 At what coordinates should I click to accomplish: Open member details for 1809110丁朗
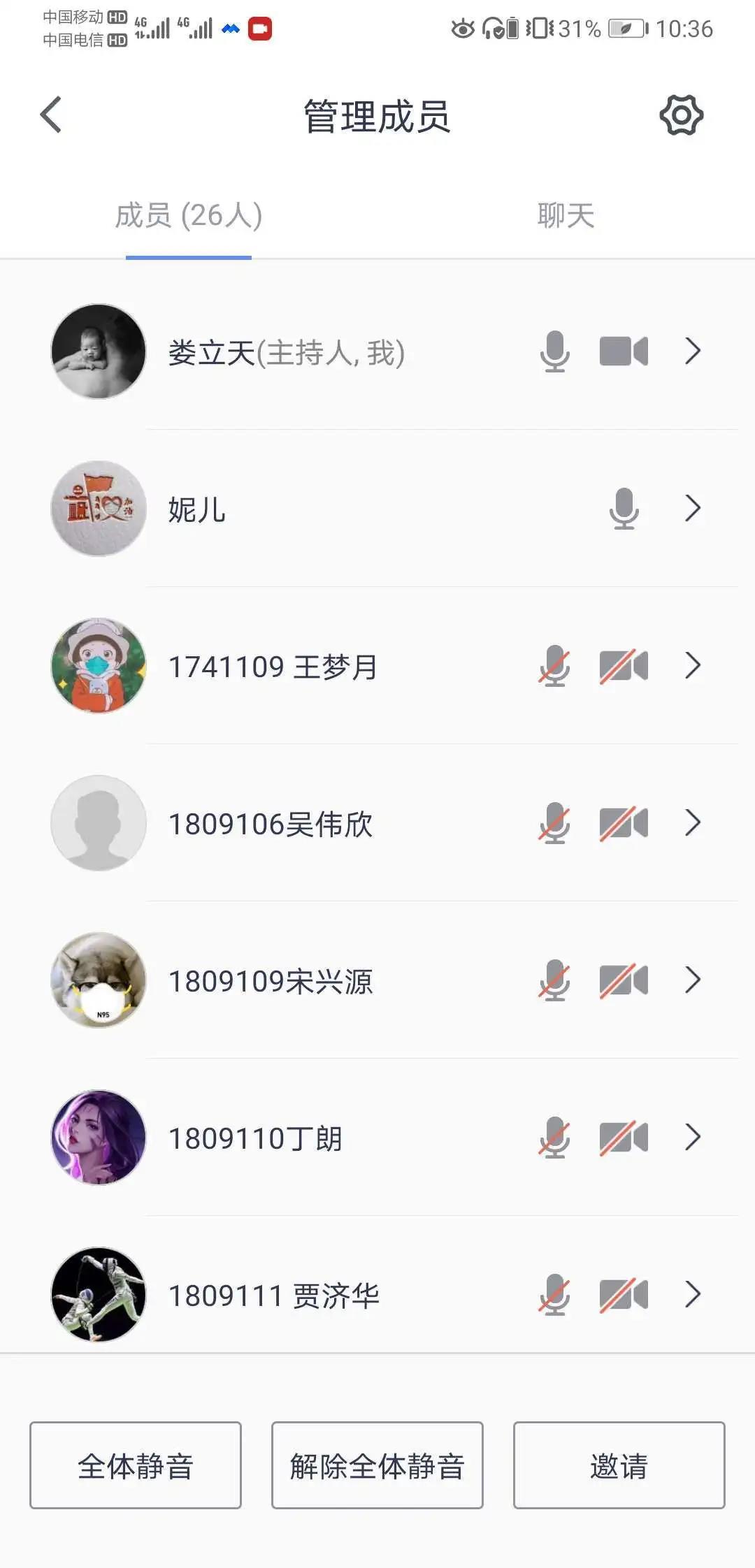point(693,1138)
